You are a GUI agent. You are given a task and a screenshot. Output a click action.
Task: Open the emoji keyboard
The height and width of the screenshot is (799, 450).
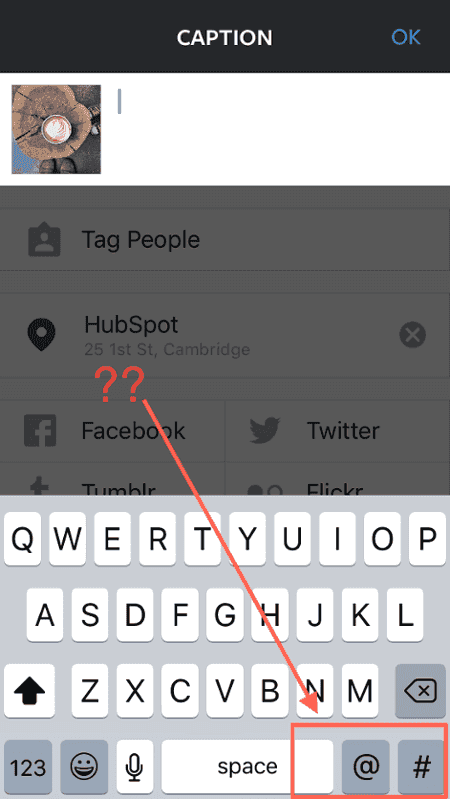84,767
